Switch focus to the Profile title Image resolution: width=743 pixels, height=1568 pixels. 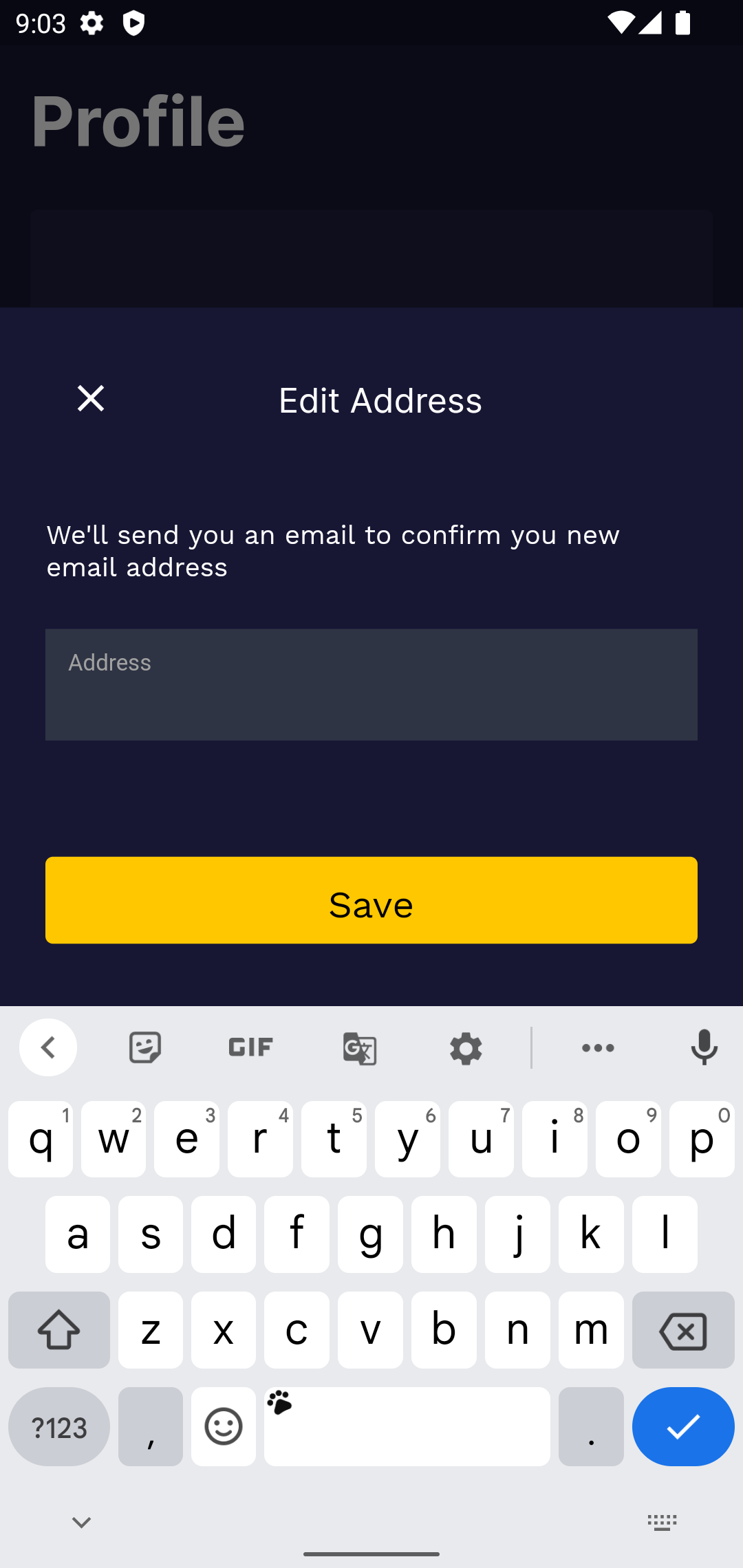139,122
